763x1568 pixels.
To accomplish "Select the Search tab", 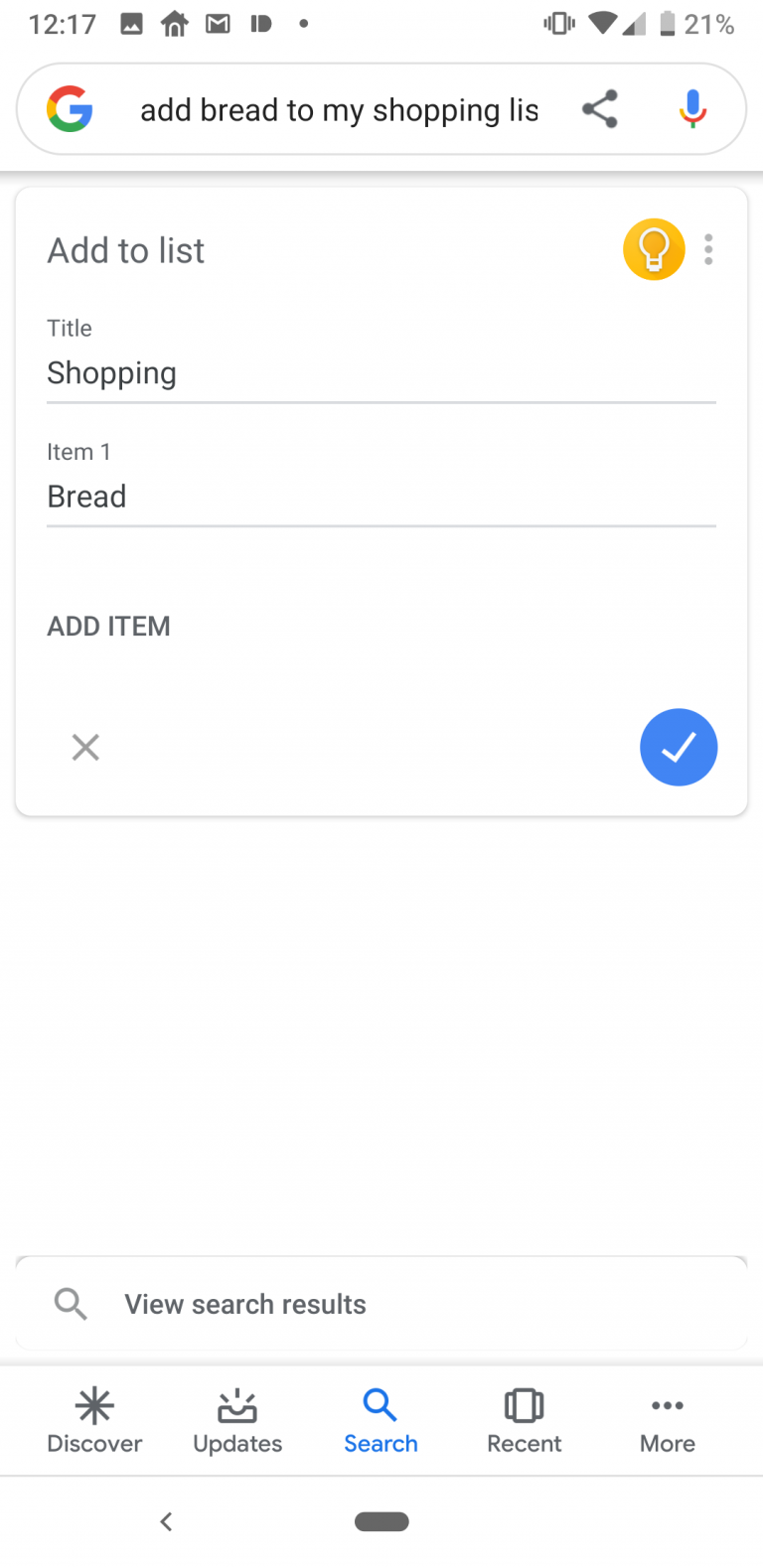I will point(381,1422).
